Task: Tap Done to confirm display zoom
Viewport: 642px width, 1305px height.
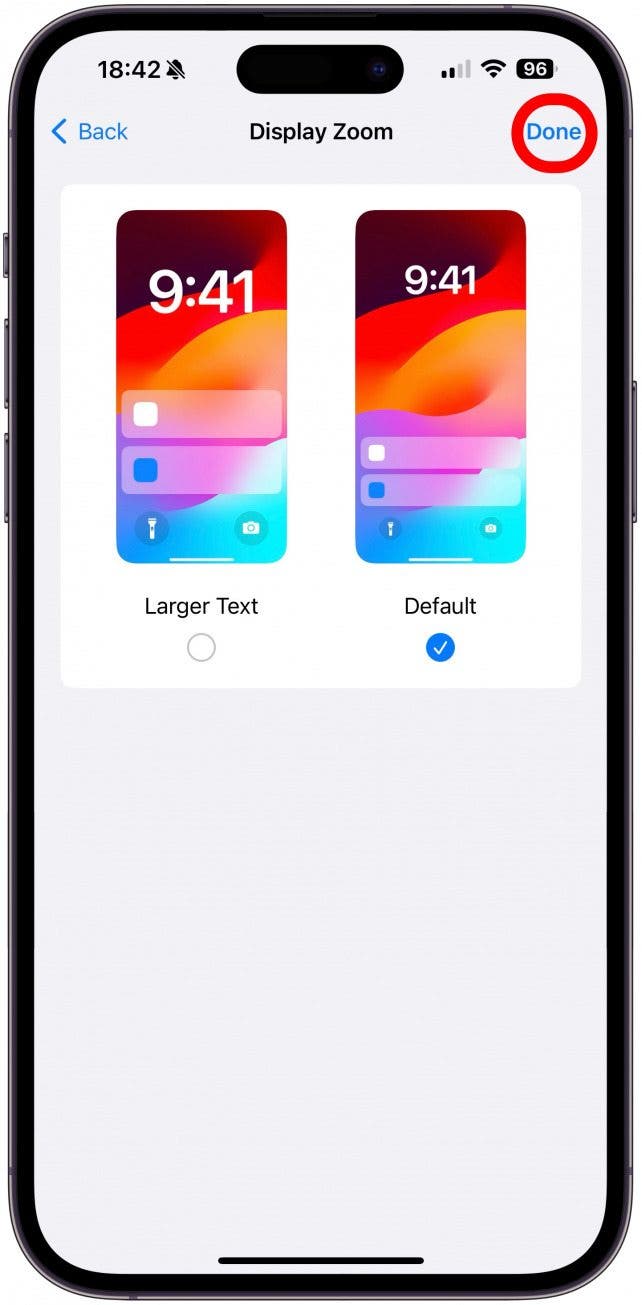Action: 553,131
